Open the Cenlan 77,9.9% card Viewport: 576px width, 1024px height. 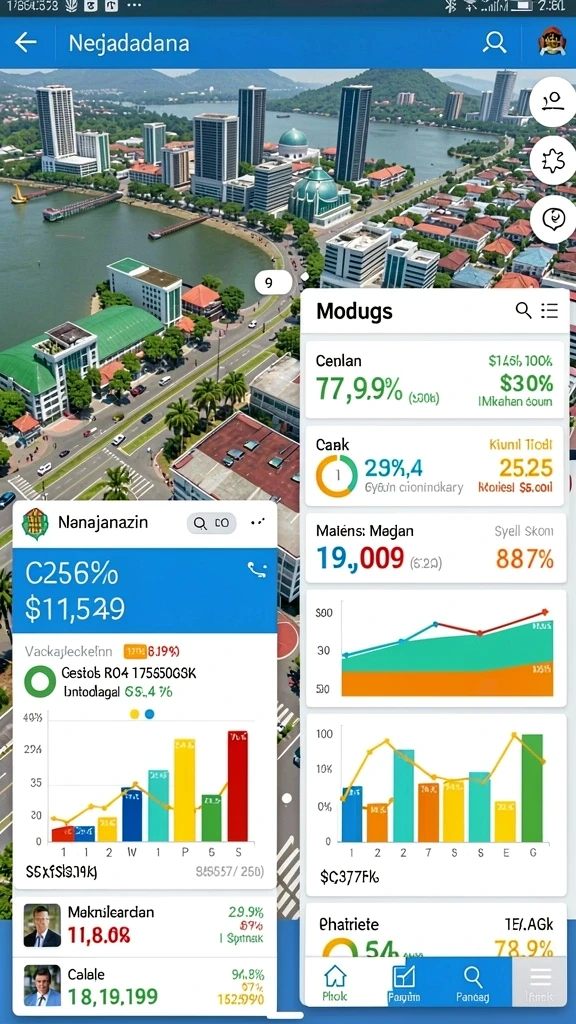pos(434,379)
